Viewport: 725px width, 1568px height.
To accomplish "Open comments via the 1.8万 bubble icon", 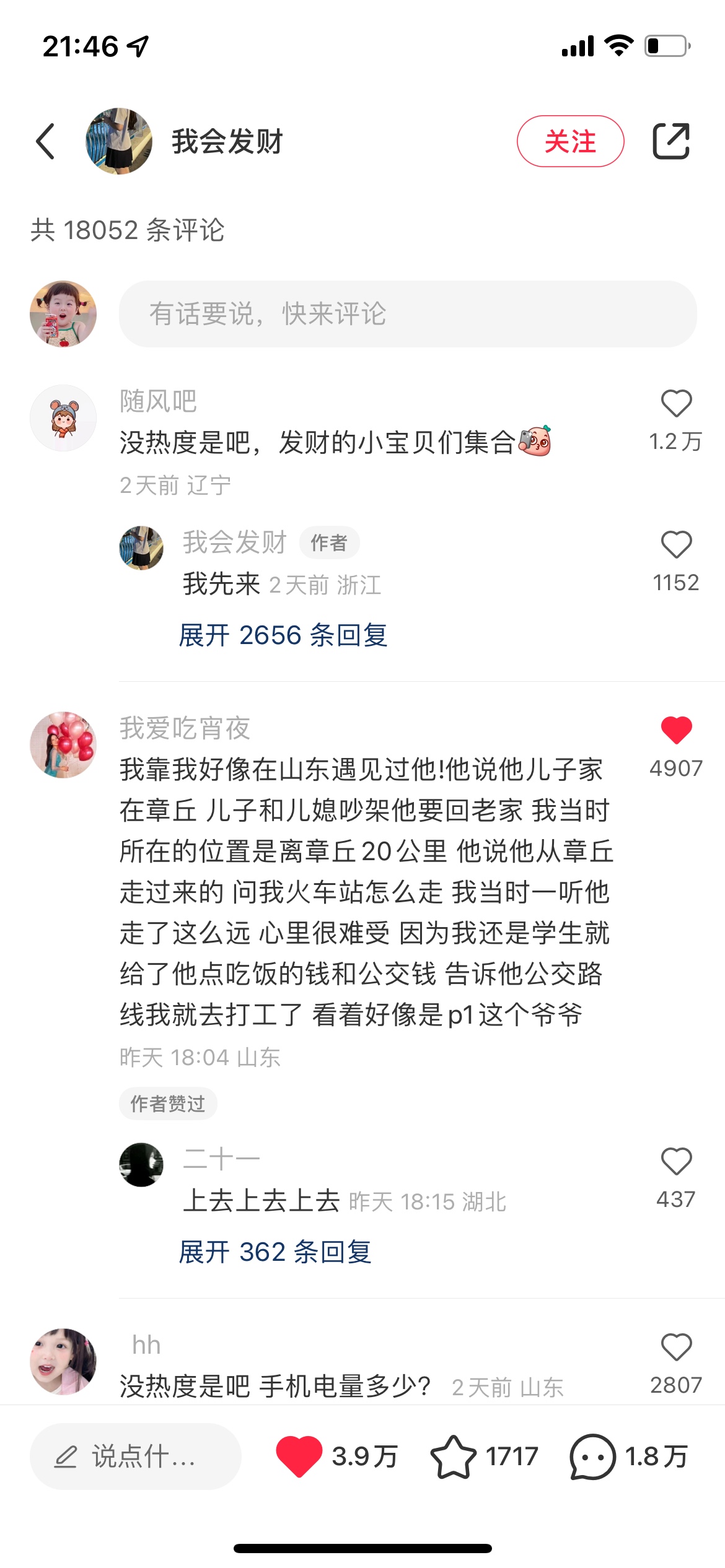I will coord(592,1457).
